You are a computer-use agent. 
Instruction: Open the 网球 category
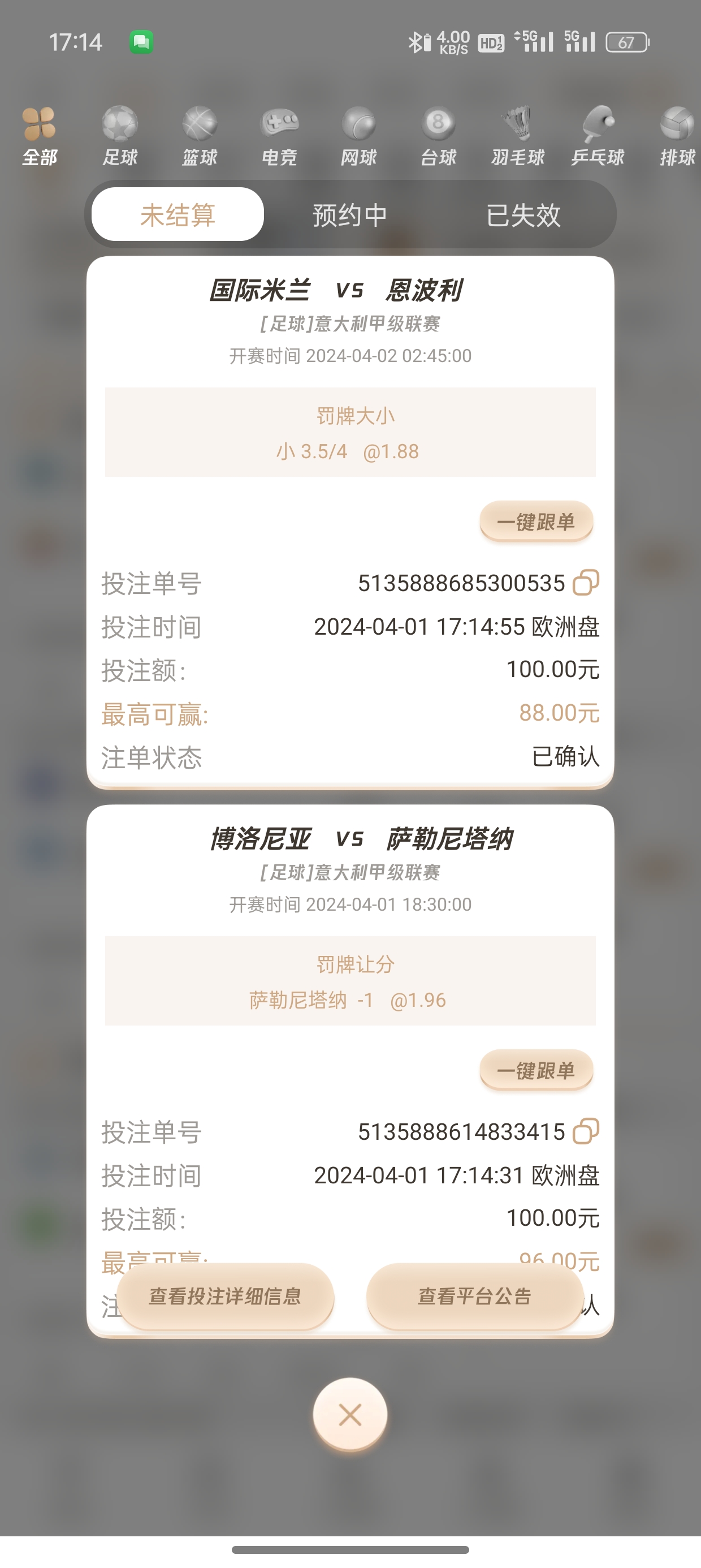tap(359, 136)
